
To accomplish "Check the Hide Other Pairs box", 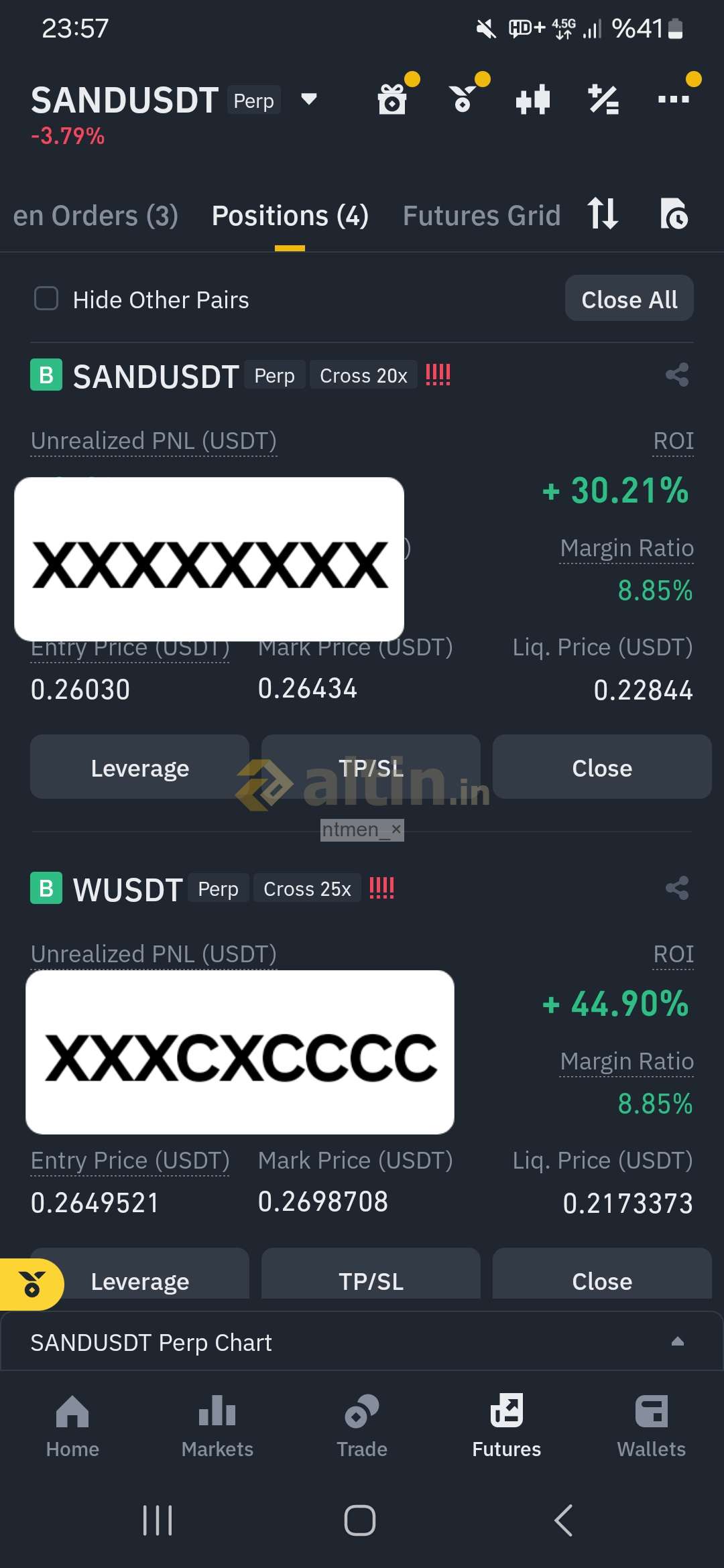I will (46, 299).
